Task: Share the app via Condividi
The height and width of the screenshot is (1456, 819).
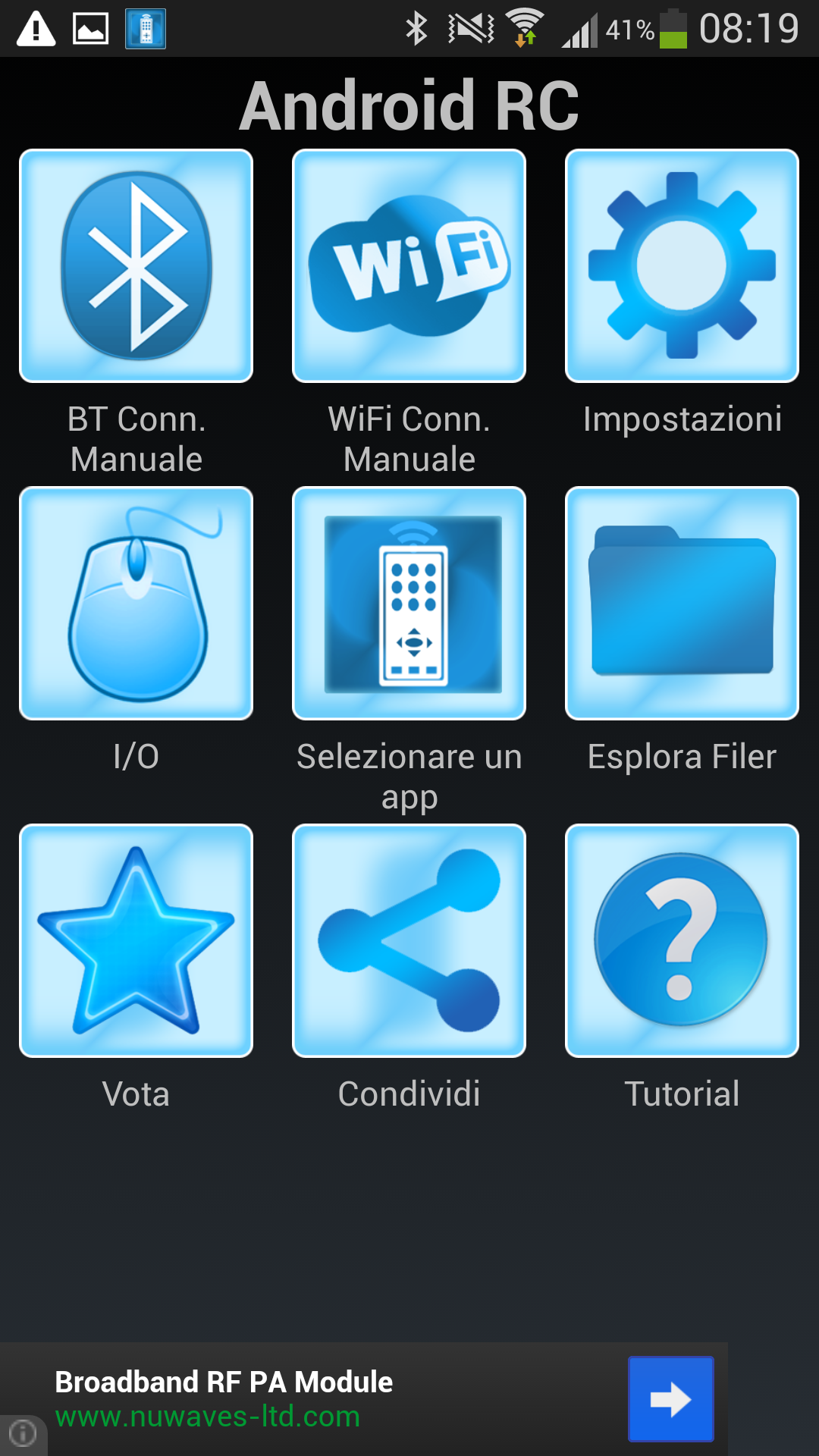Action: coord(409,940)
